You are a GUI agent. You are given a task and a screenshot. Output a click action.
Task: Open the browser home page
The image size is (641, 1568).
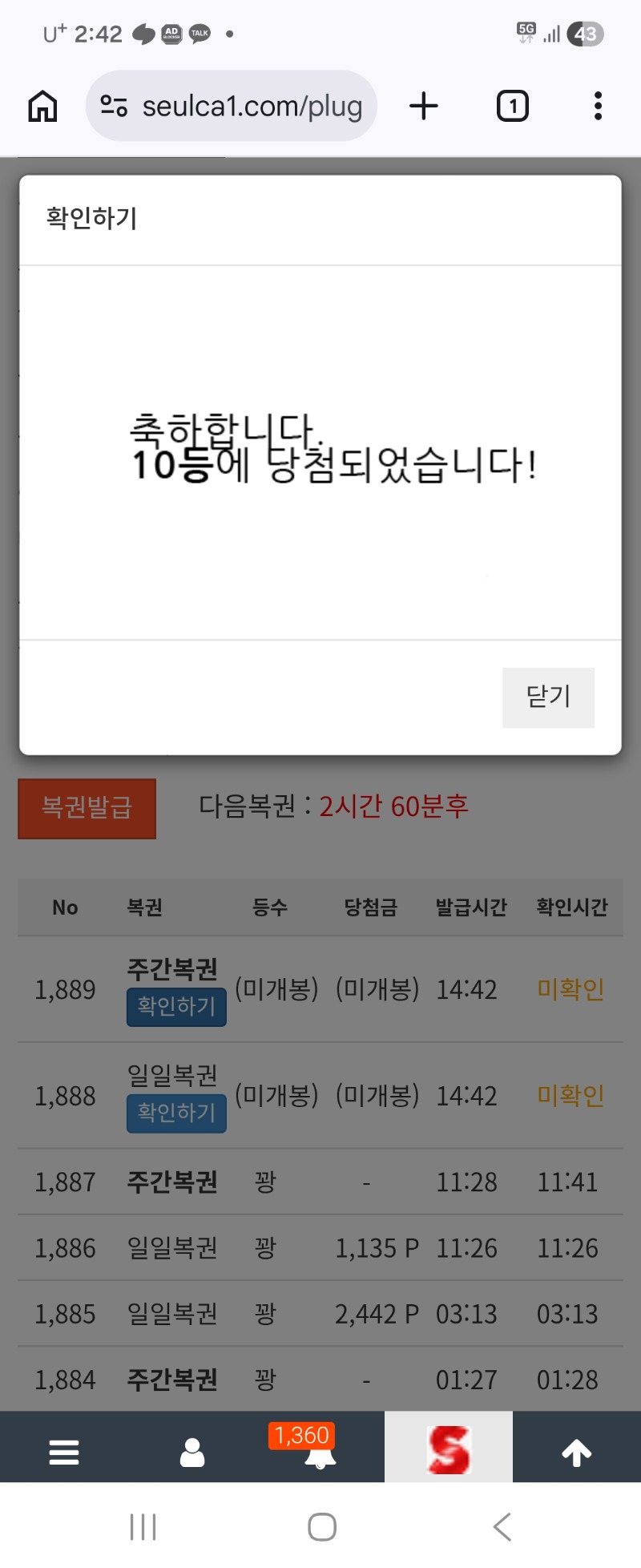[43, 106]
